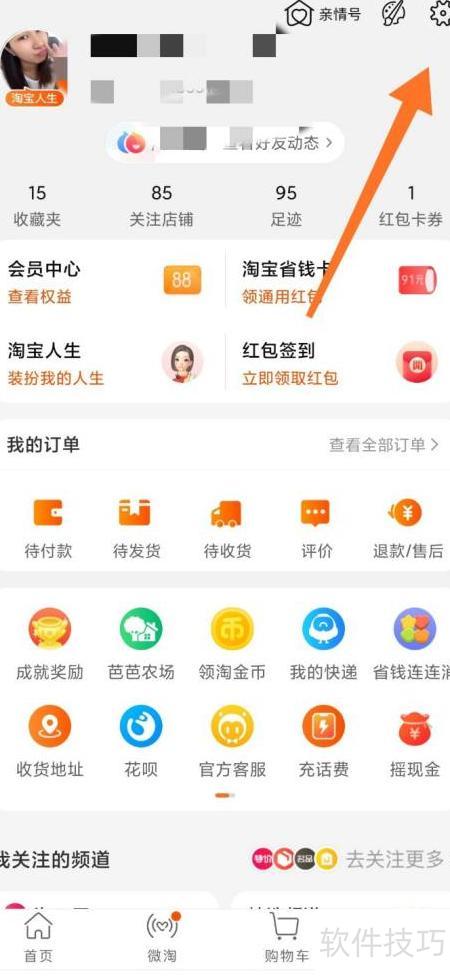Open the settings gear icon
This screenshot has width=450, height=976.
pyautogui.click(x=441, y=13)
